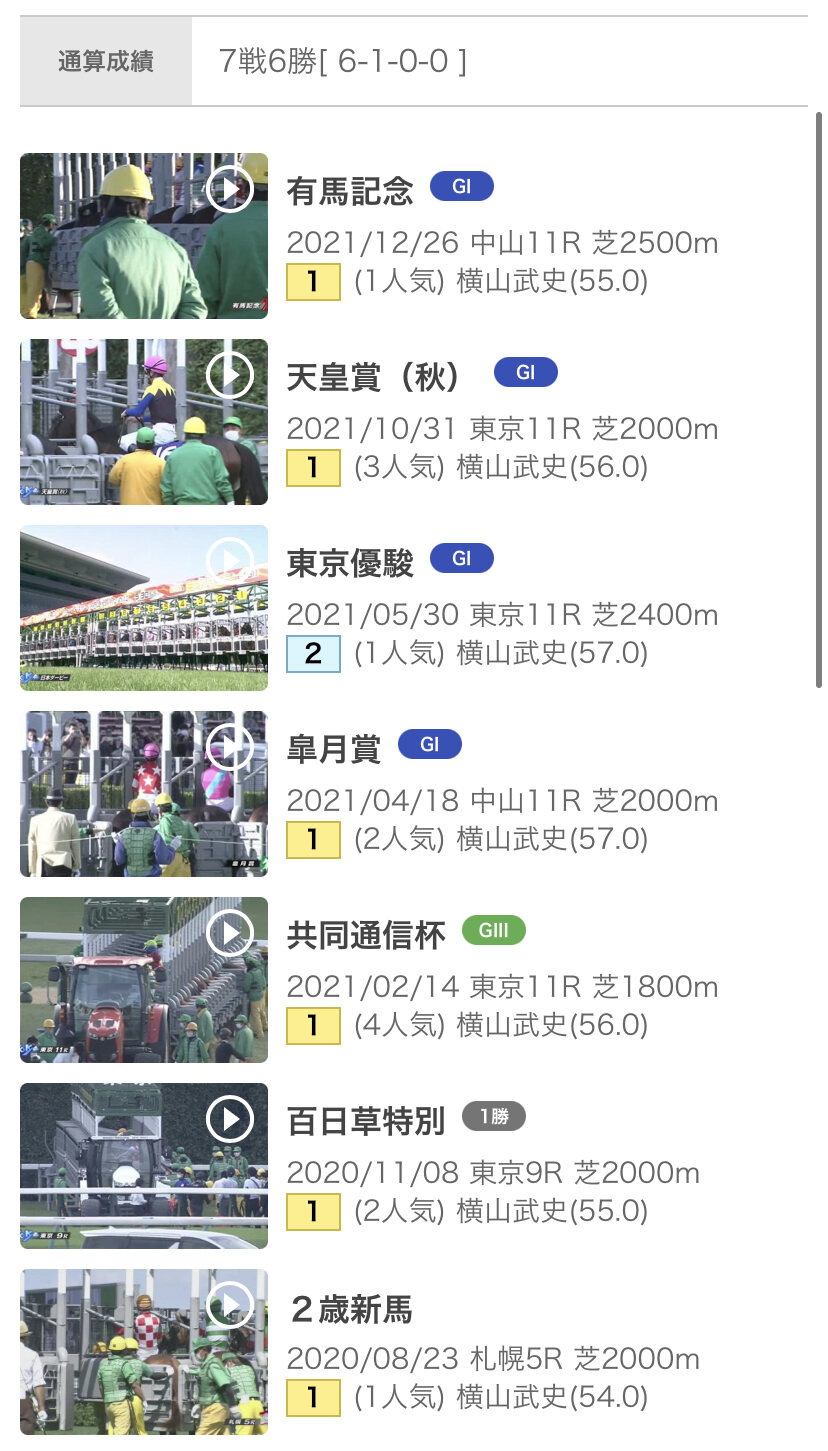The width and height of the screenshot is (828, 1451).
Task: Play the 有馬記念 race video
Action: [230, 189]
